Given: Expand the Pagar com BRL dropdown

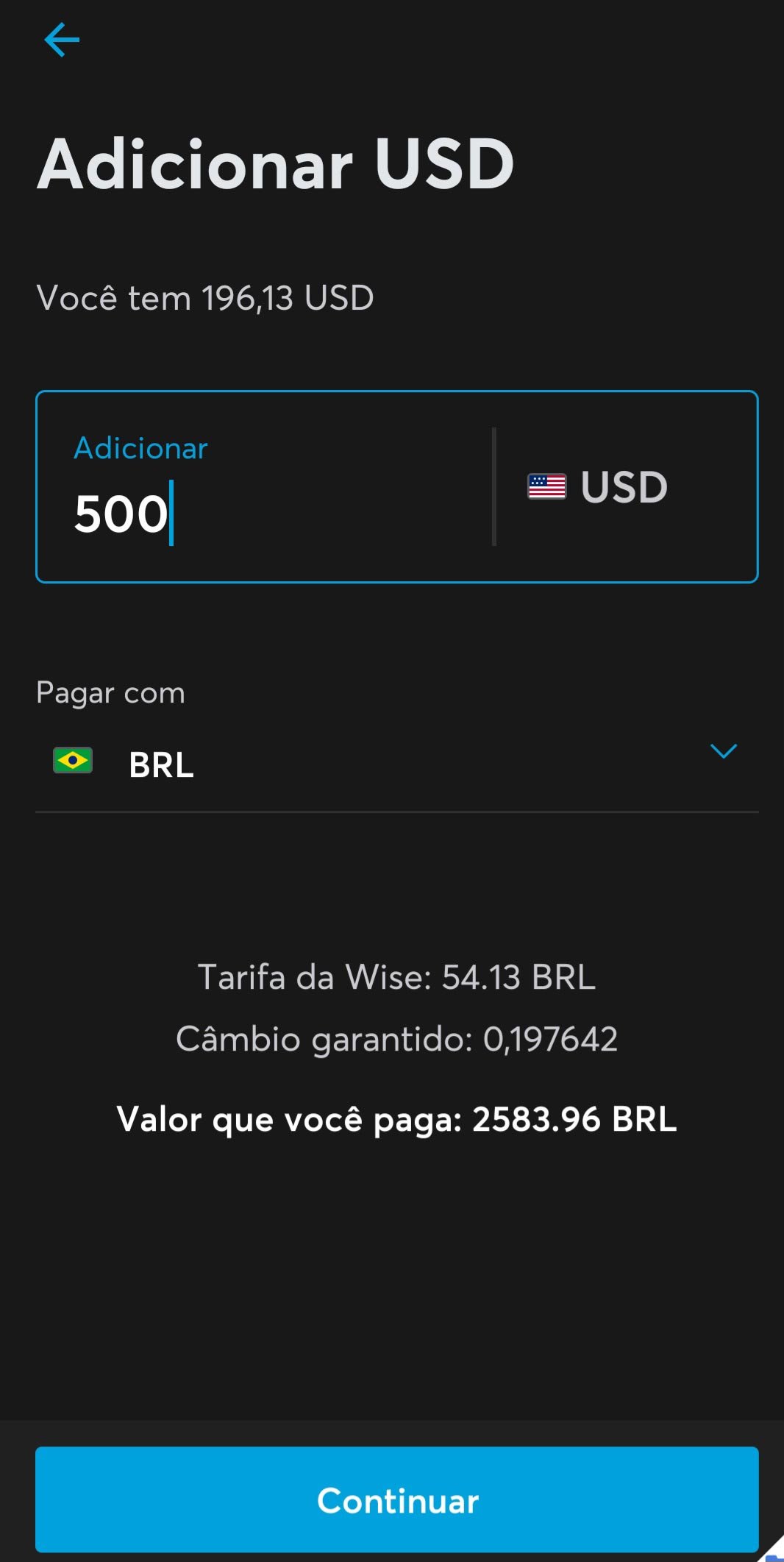Looking at the screenshot, I should [x=397, y=763].
